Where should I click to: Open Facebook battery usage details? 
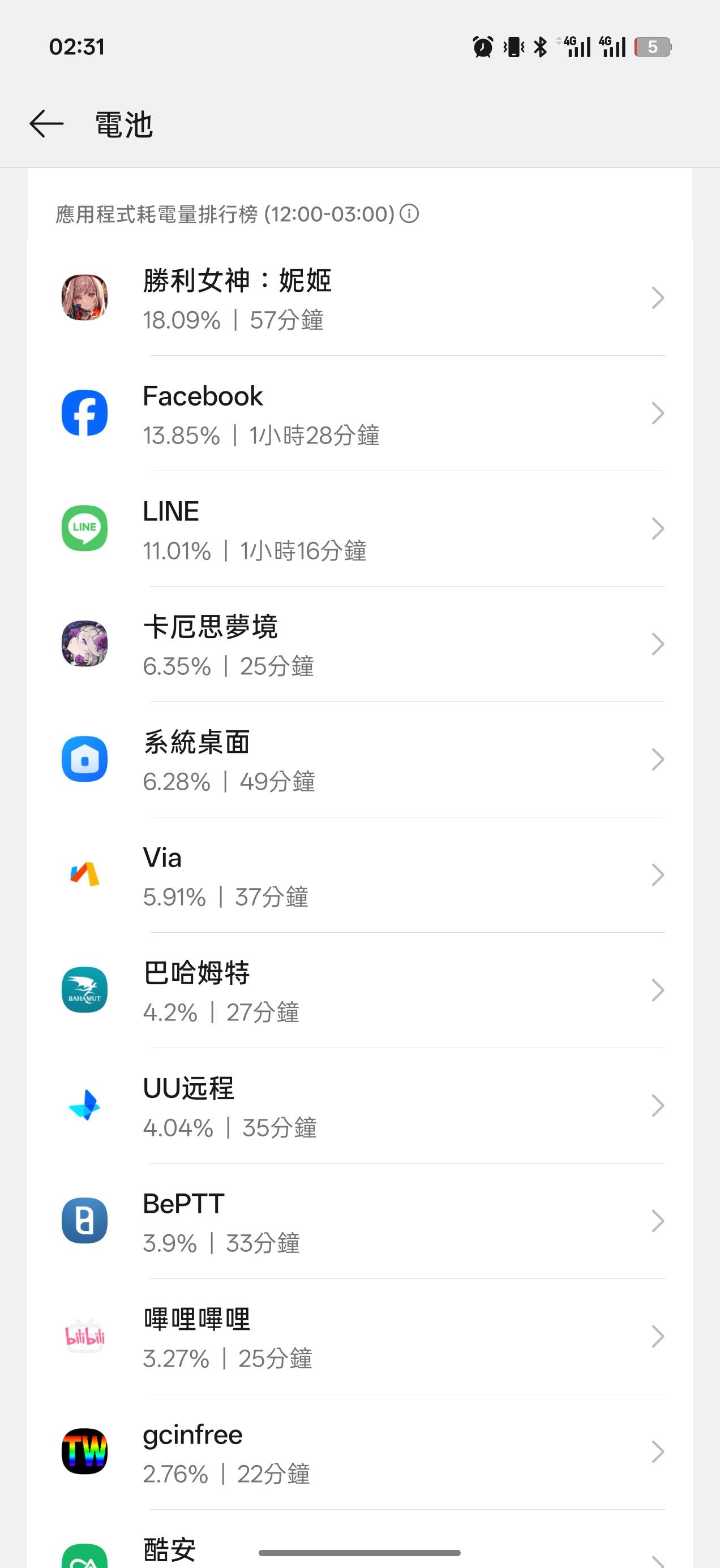359,414
